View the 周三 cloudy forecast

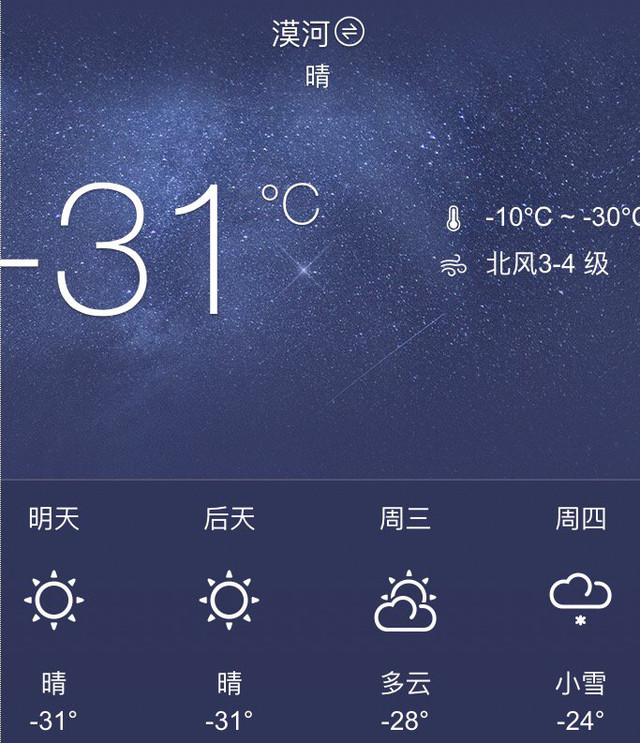405,610
